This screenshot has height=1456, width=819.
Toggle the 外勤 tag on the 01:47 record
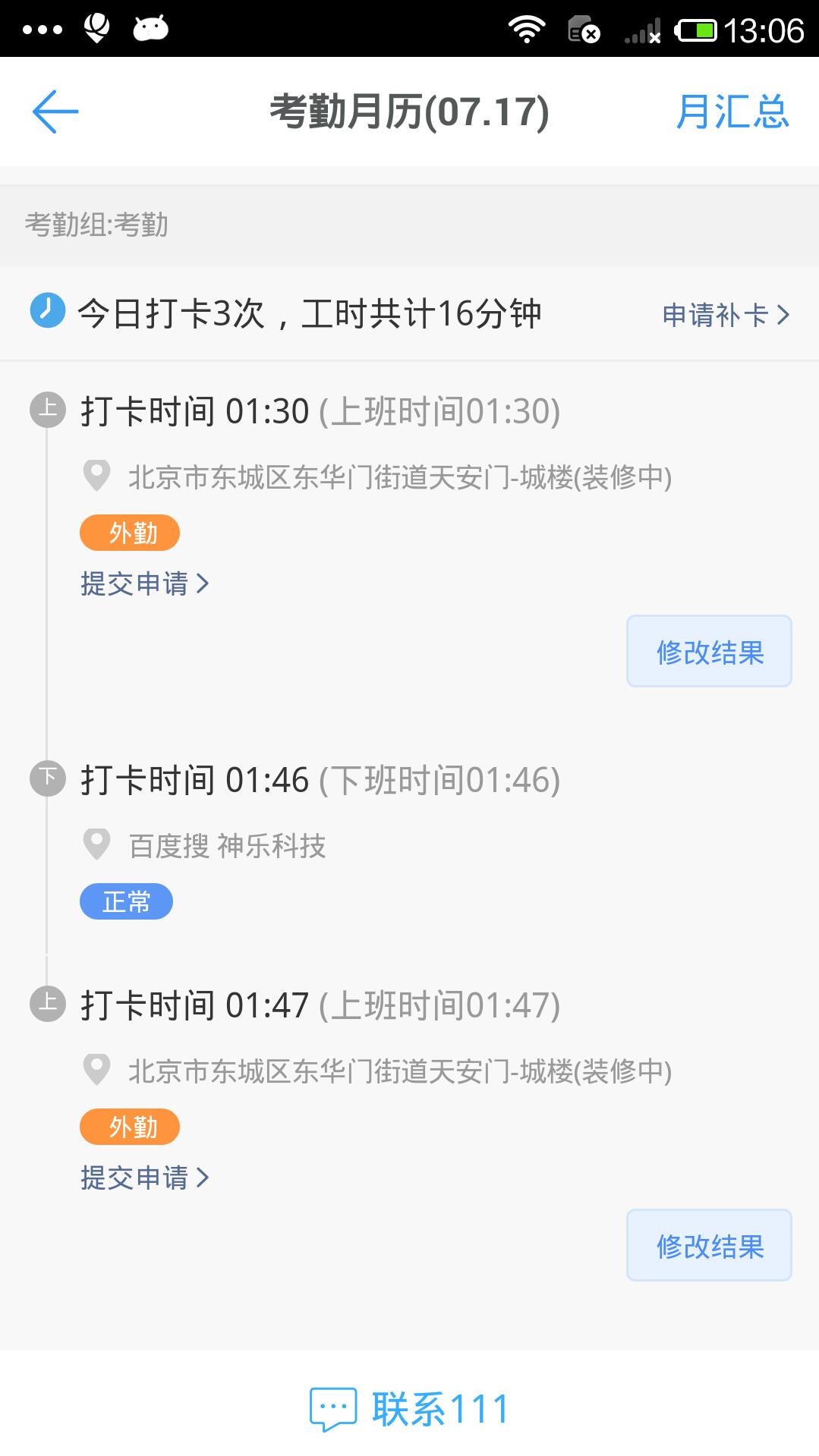pyautogui.click(x=129, y=1128)
